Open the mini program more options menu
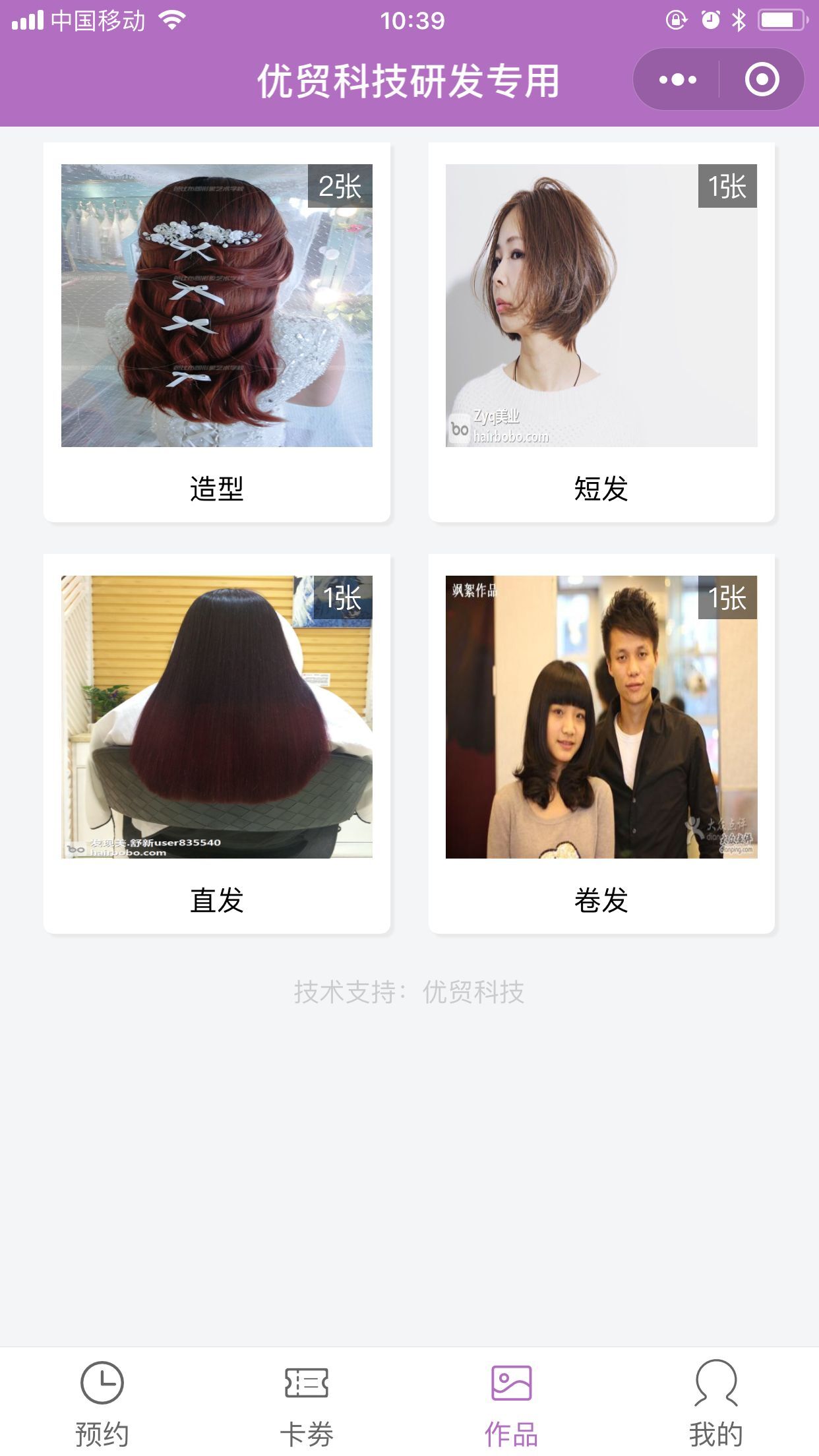The image size is (819, 1456). [677, 80]
